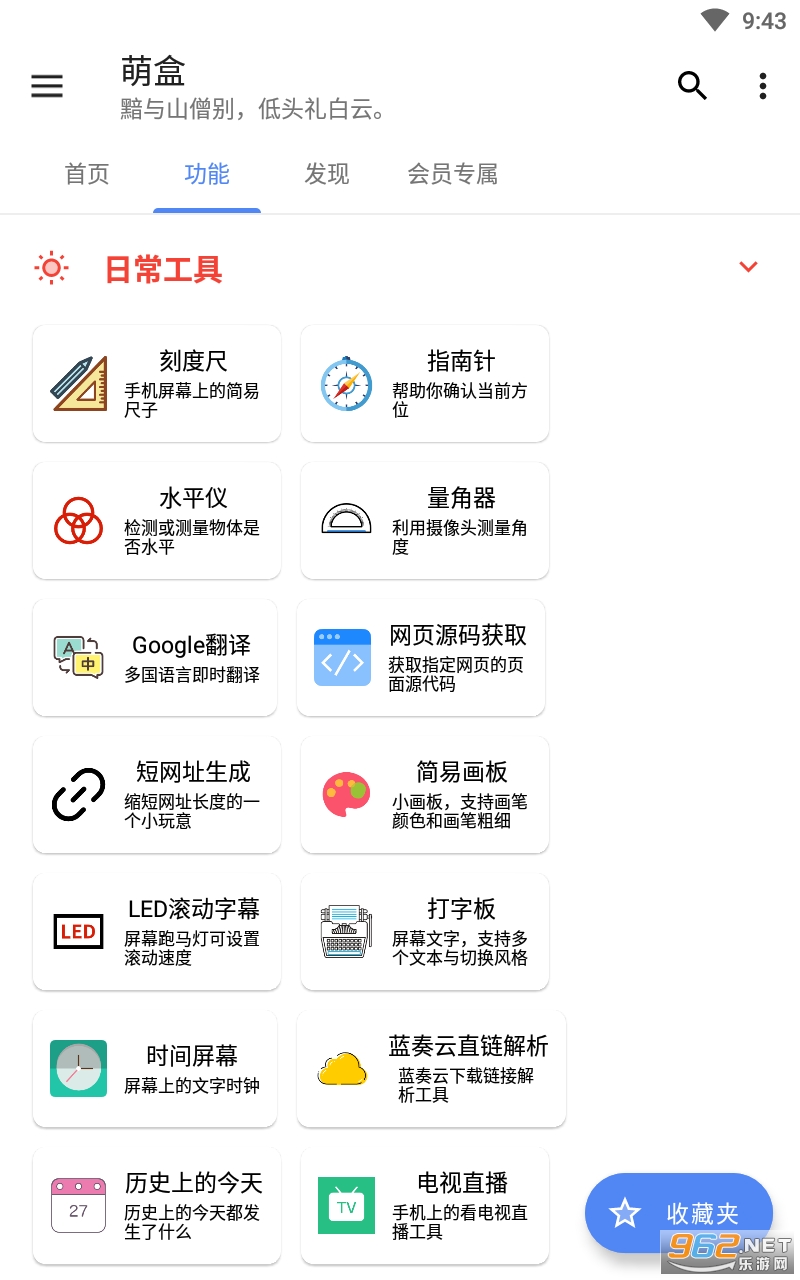The width and height of the screenshot is (800, 1280).
Task: Switch to the 发现 tab
Action: click(327, 174)
